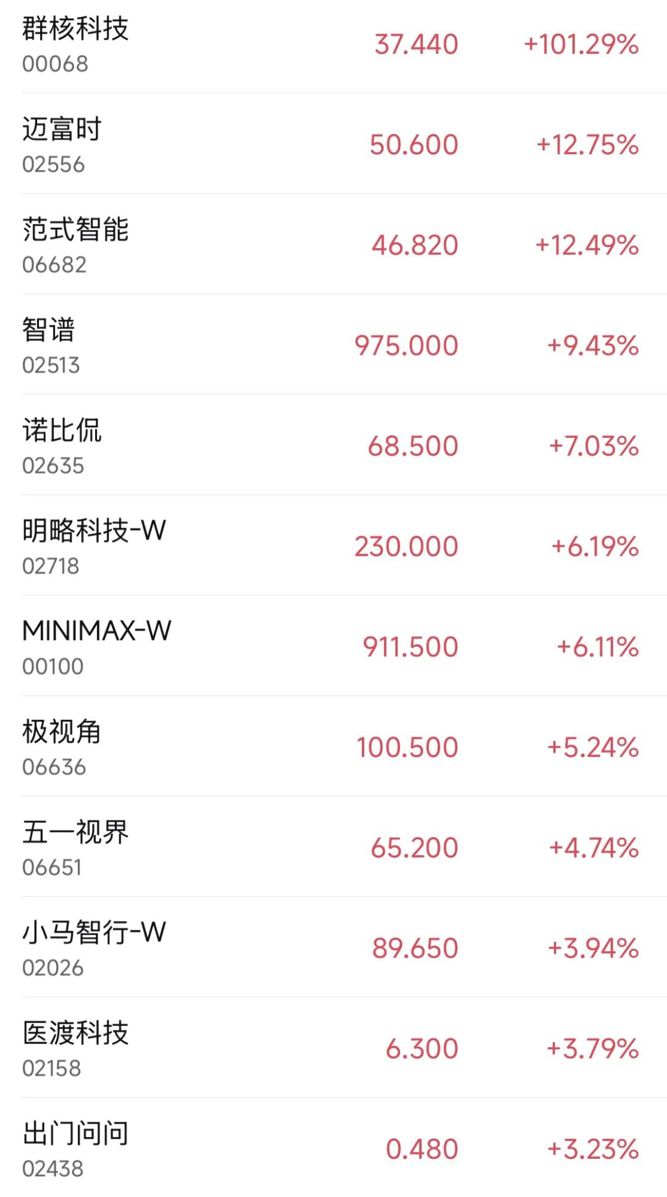This screenshot has width=667, height=1197.
Task: Open 明略科技-W stock details
Action: (94, 532)
